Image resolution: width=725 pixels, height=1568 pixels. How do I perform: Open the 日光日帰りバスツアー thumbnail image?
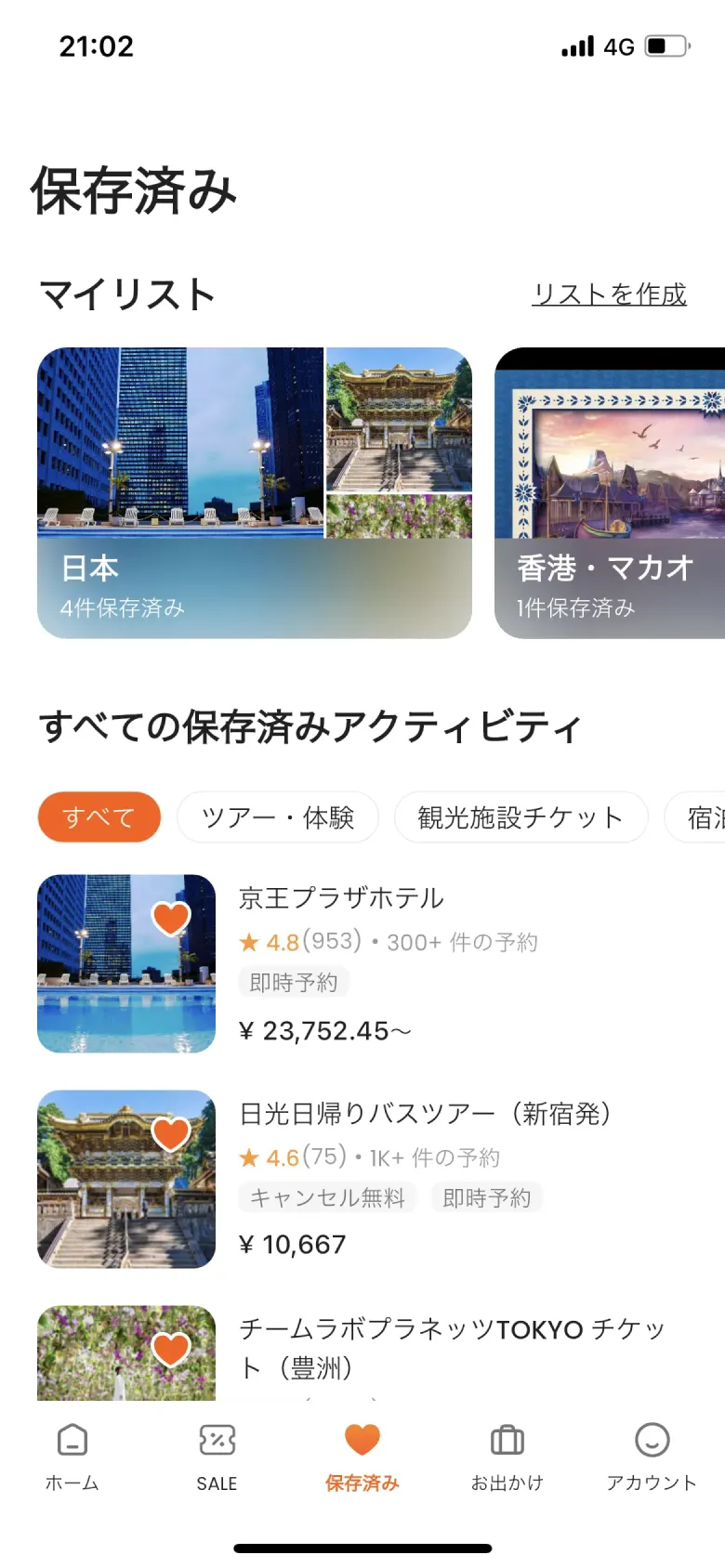[x=125, y=1180]
